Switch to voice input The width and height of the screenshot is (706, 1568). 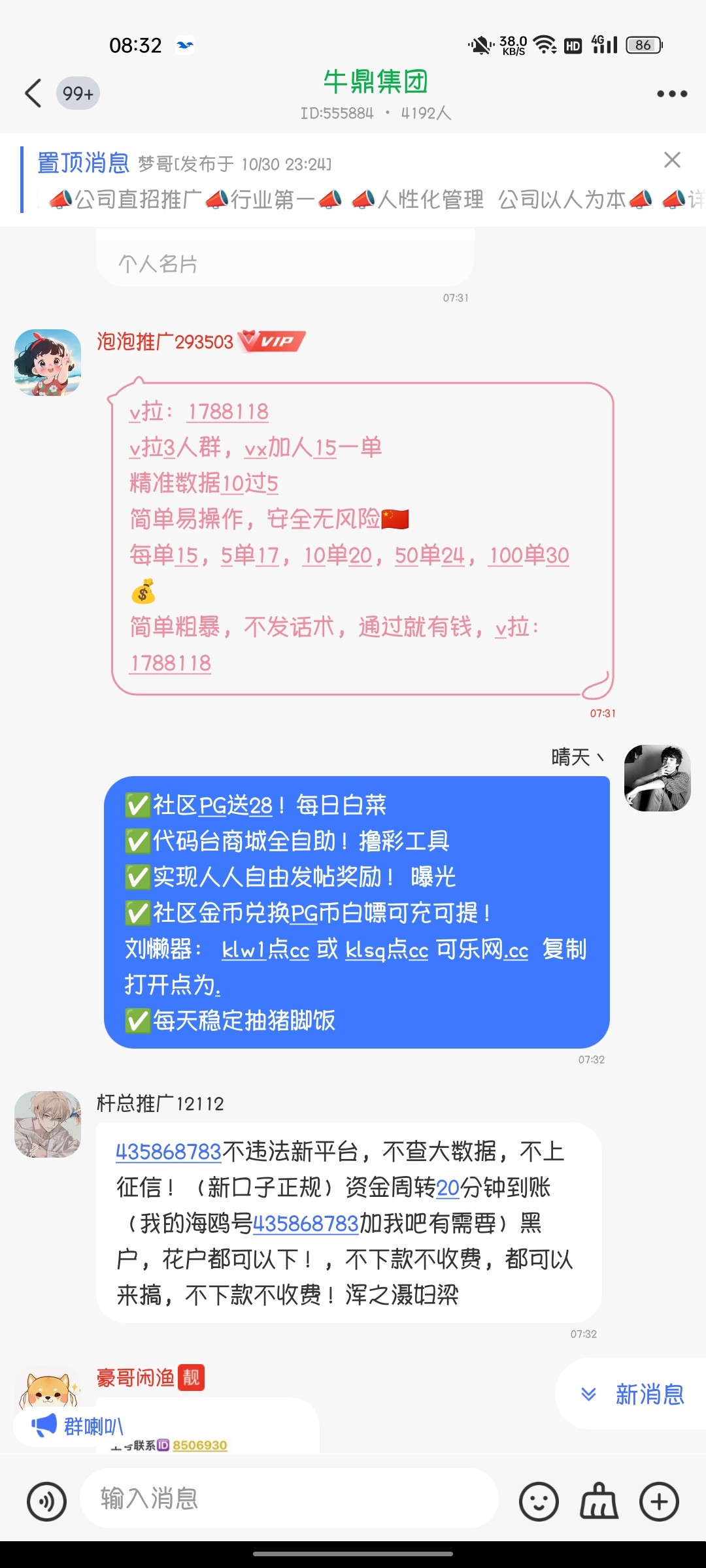click(x=46, y=1501)
